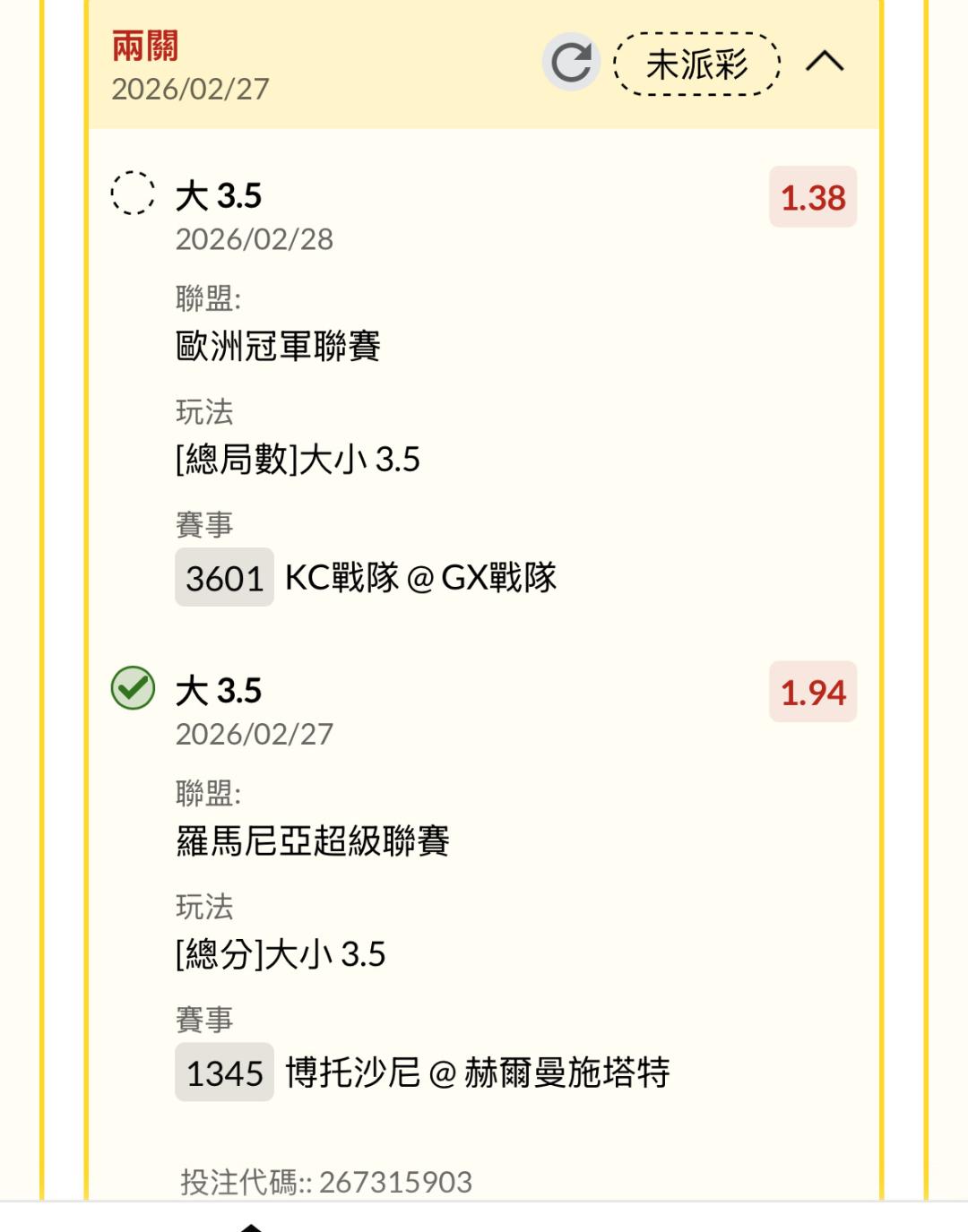Refresh the 兩關 bet status

571,62
